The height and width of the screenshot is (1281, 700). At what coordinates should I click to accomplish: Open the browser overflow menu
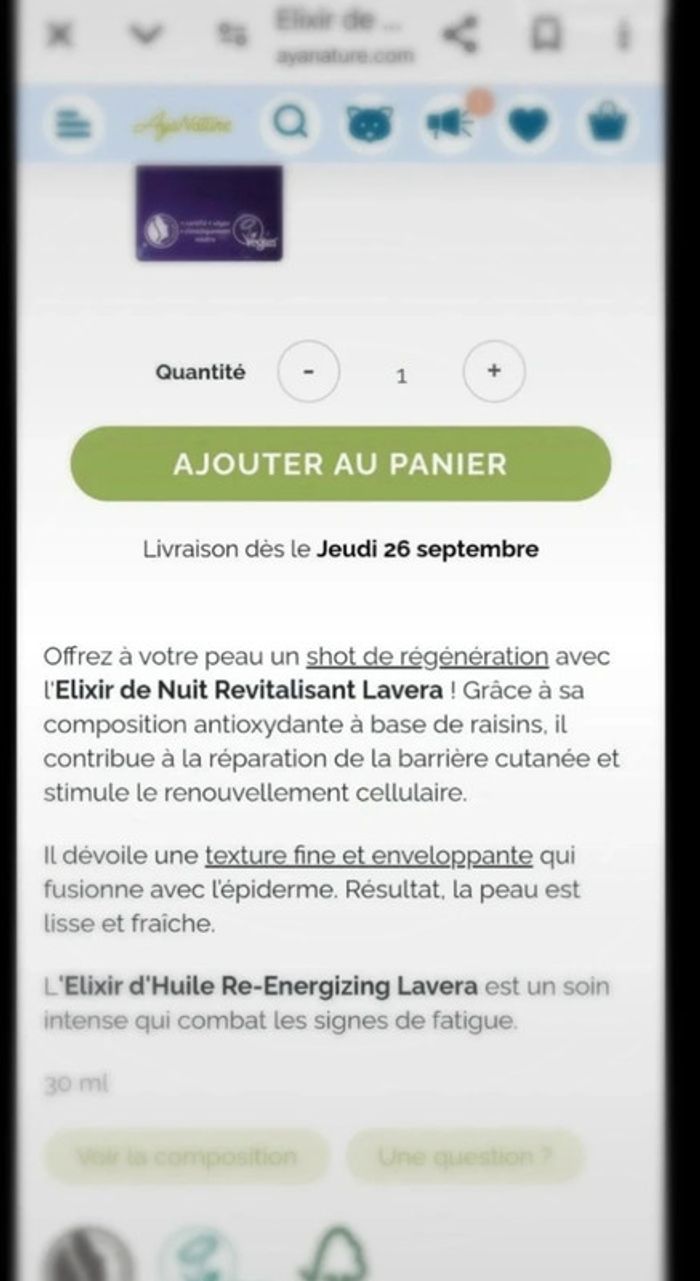623,36
